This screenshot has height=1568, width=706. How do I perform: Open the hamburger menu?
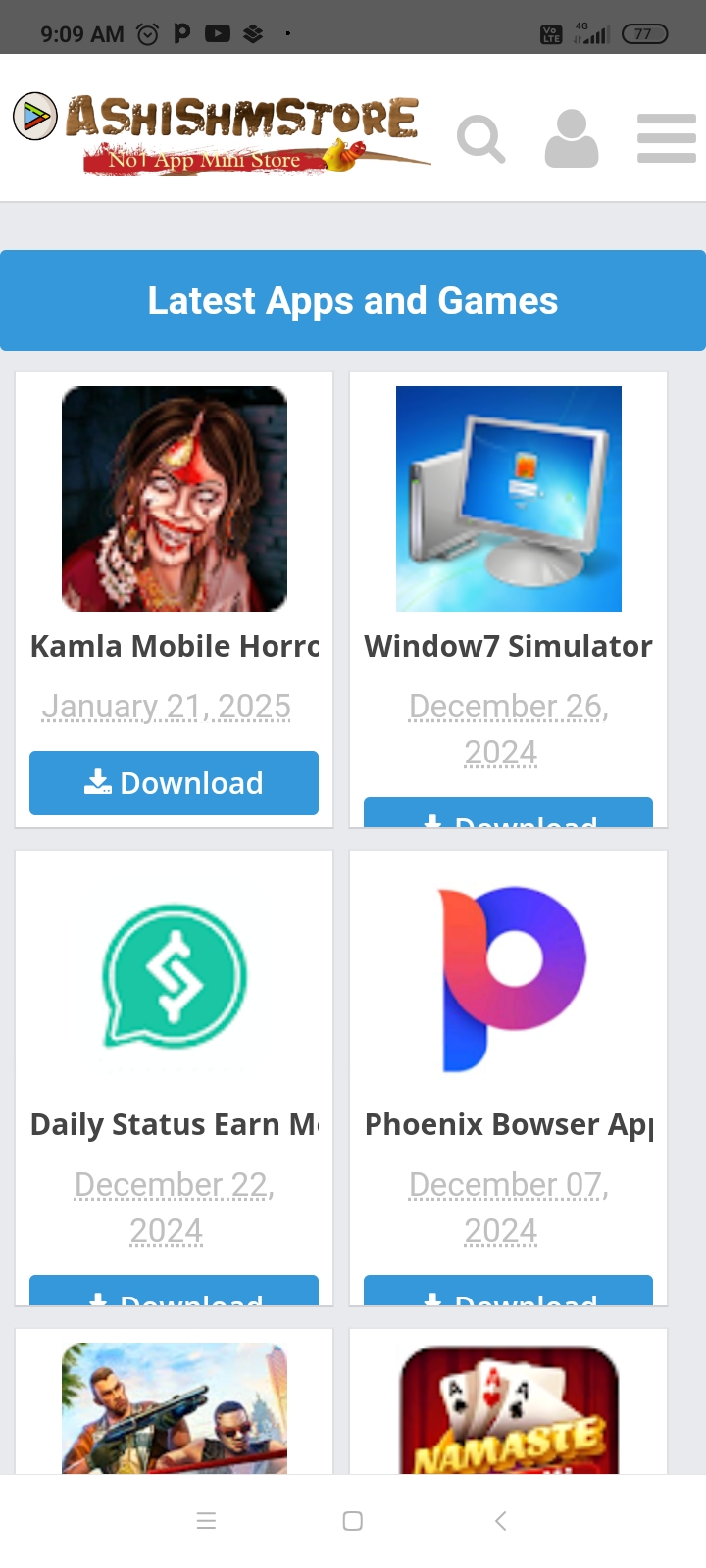pos(666,138)
